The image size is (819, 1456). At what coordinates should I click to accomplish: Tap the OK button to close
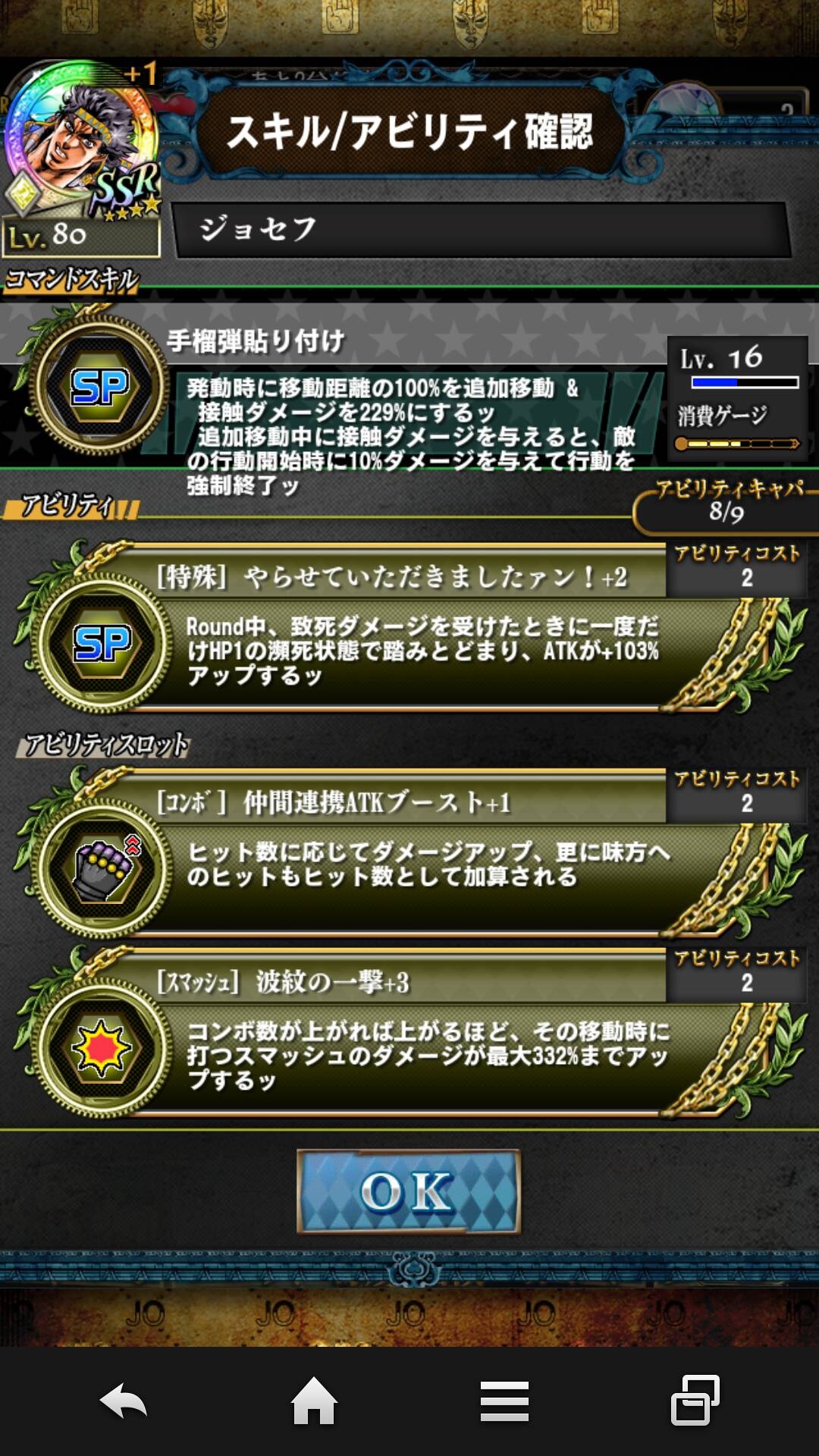pos(408,1191)
